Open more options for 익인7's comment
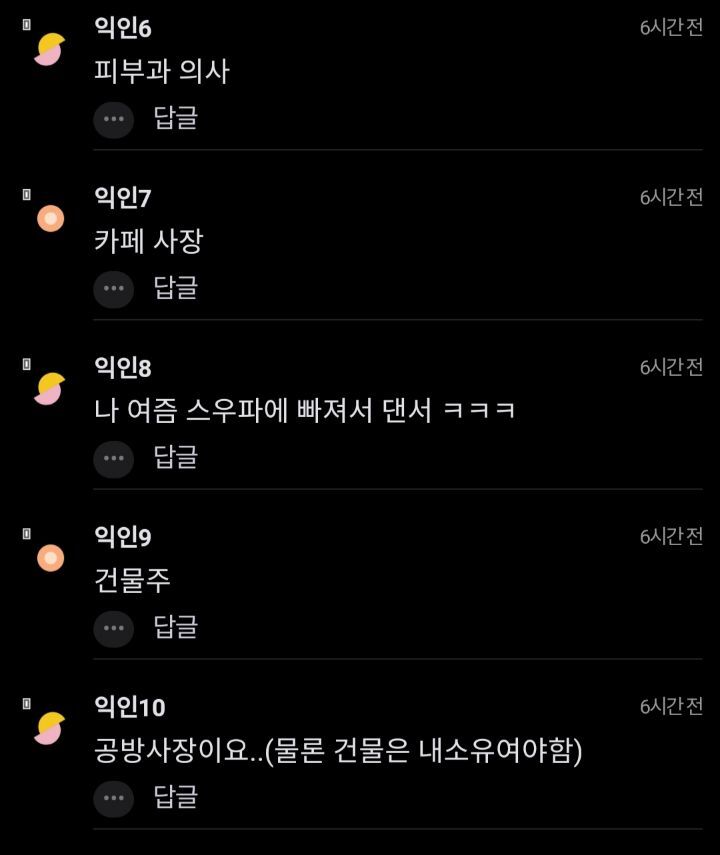The width and height of the screenshot is (720, 855). tap(115, 288)
